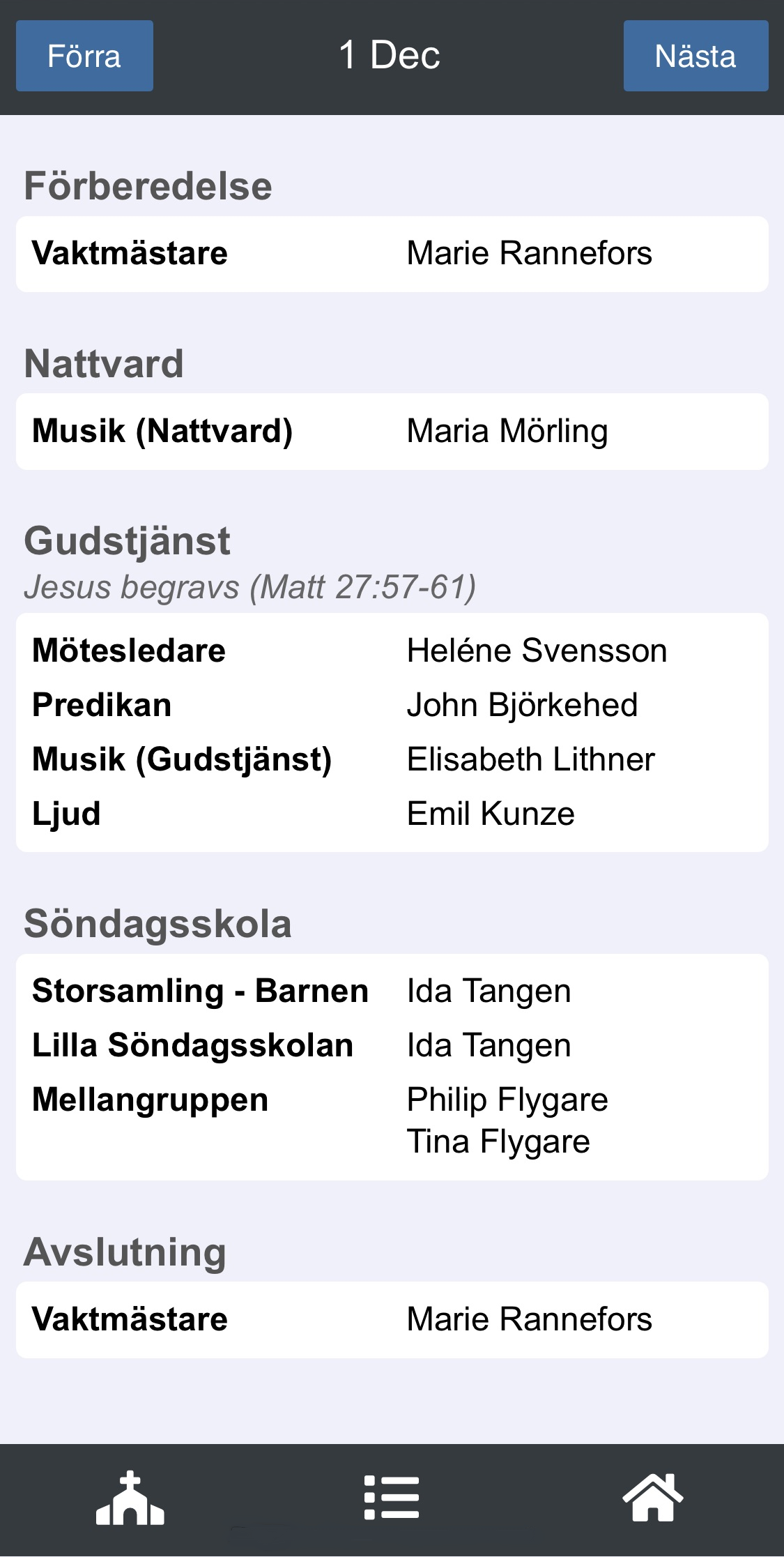Open the agenda list icon in navigation bar

pos(392,1498)
